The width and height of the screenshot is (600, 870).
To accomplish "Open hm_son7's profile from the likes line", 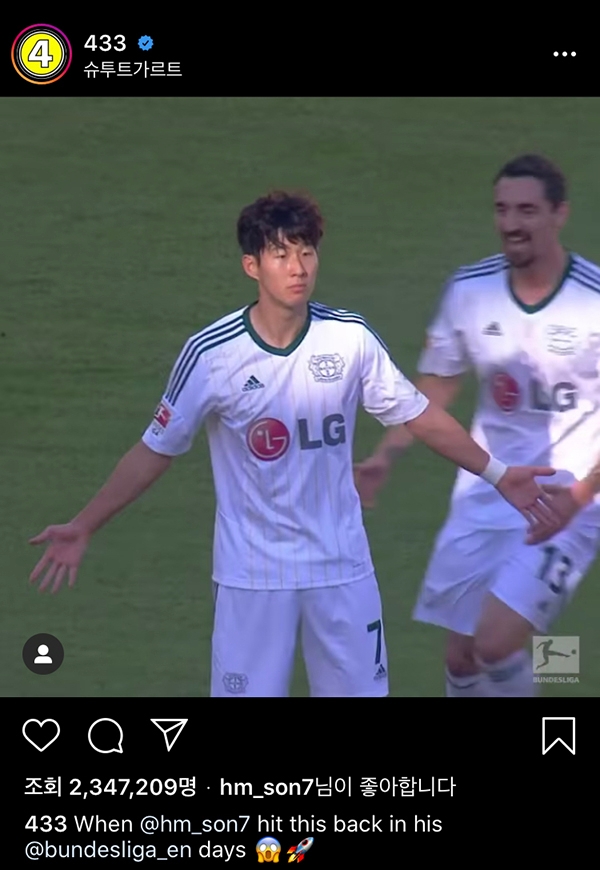I will pyautogui.click(x=265, y=788).
